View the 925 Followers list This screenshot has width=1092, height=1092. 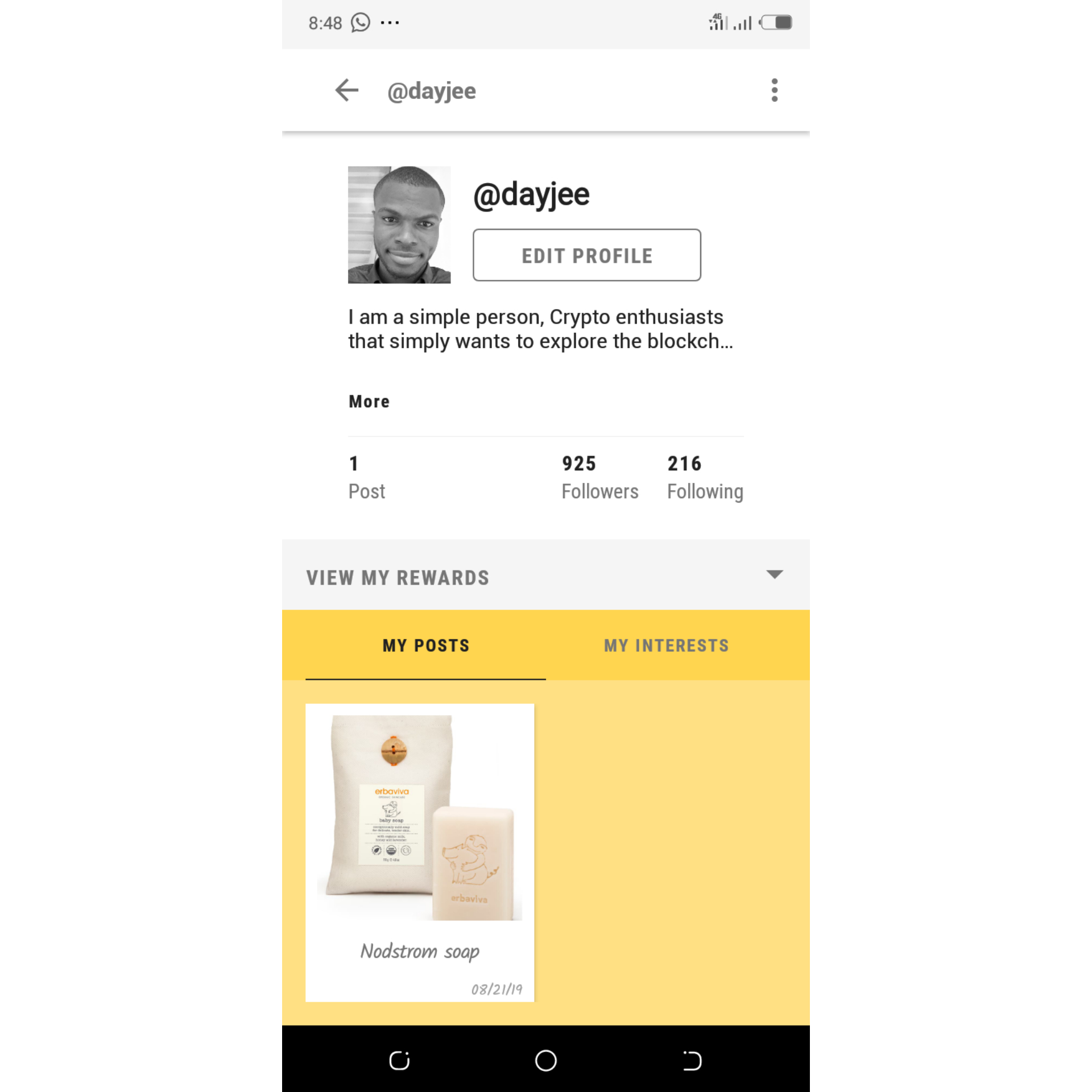[x=599, y=478]
